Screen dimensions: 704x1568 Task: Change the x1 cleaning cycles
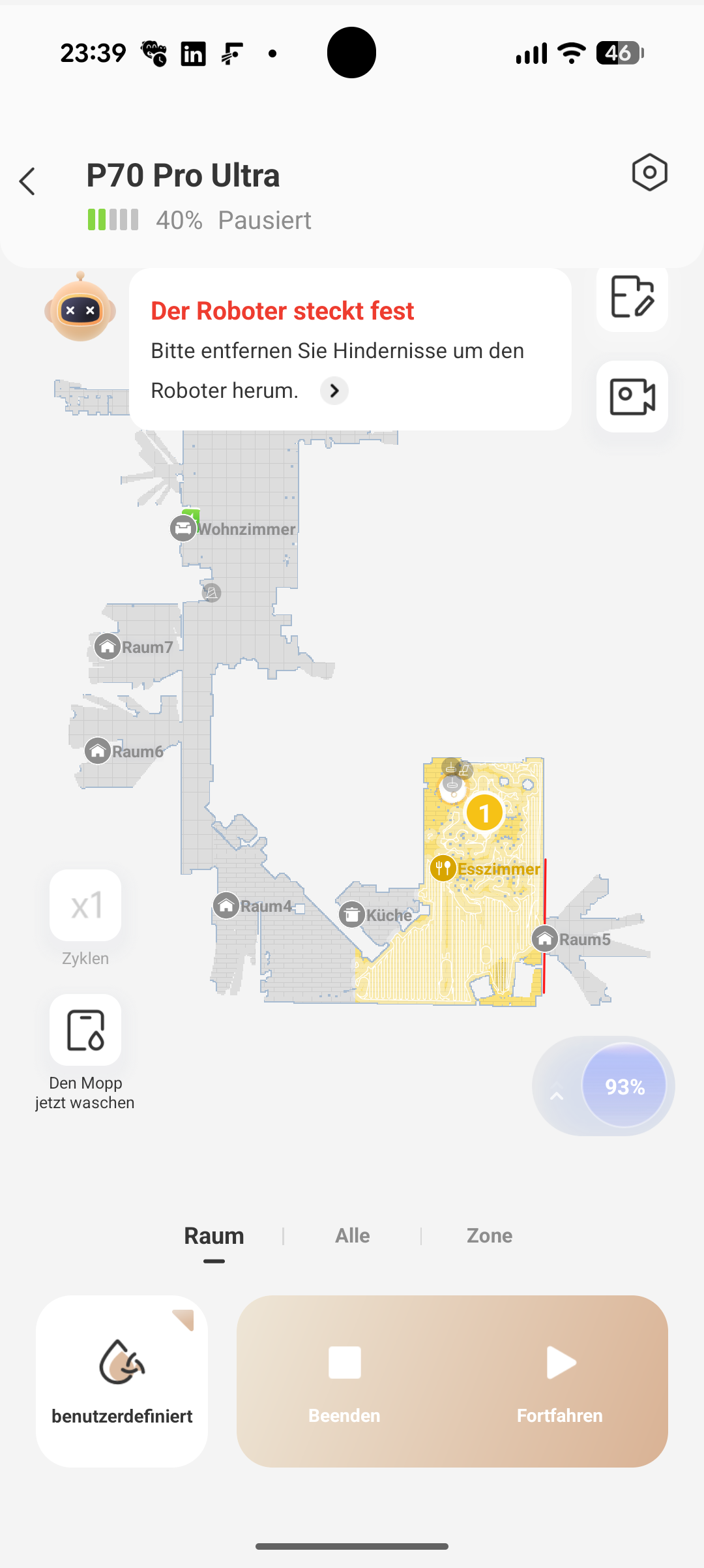click(85, 905)
